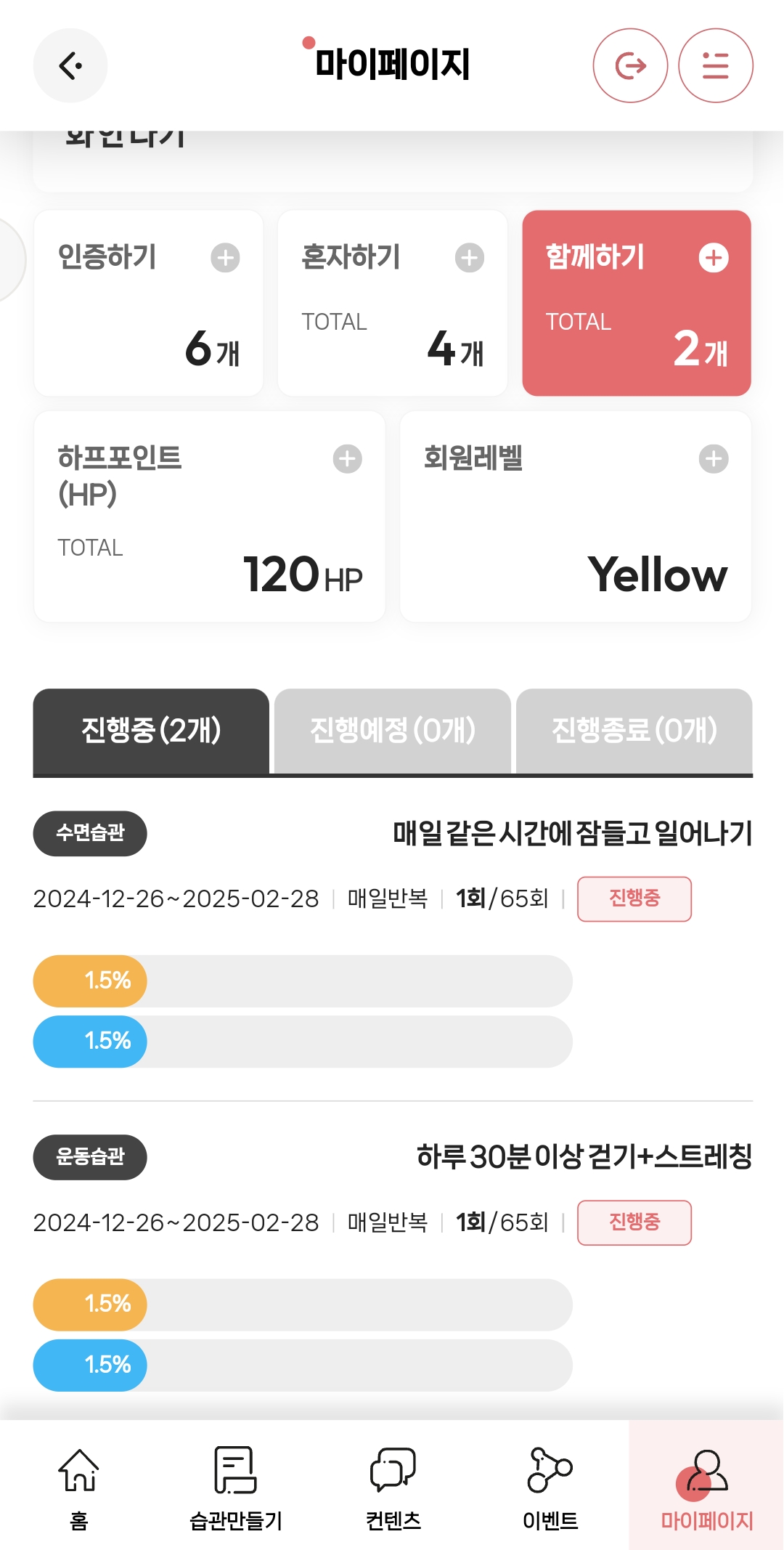Image resolution: width=784 pixels, height=1550 pixels.
Task: Open habit 하루 30분 이상 걷기+스트레칭
Action: (x=584, y=1156)
